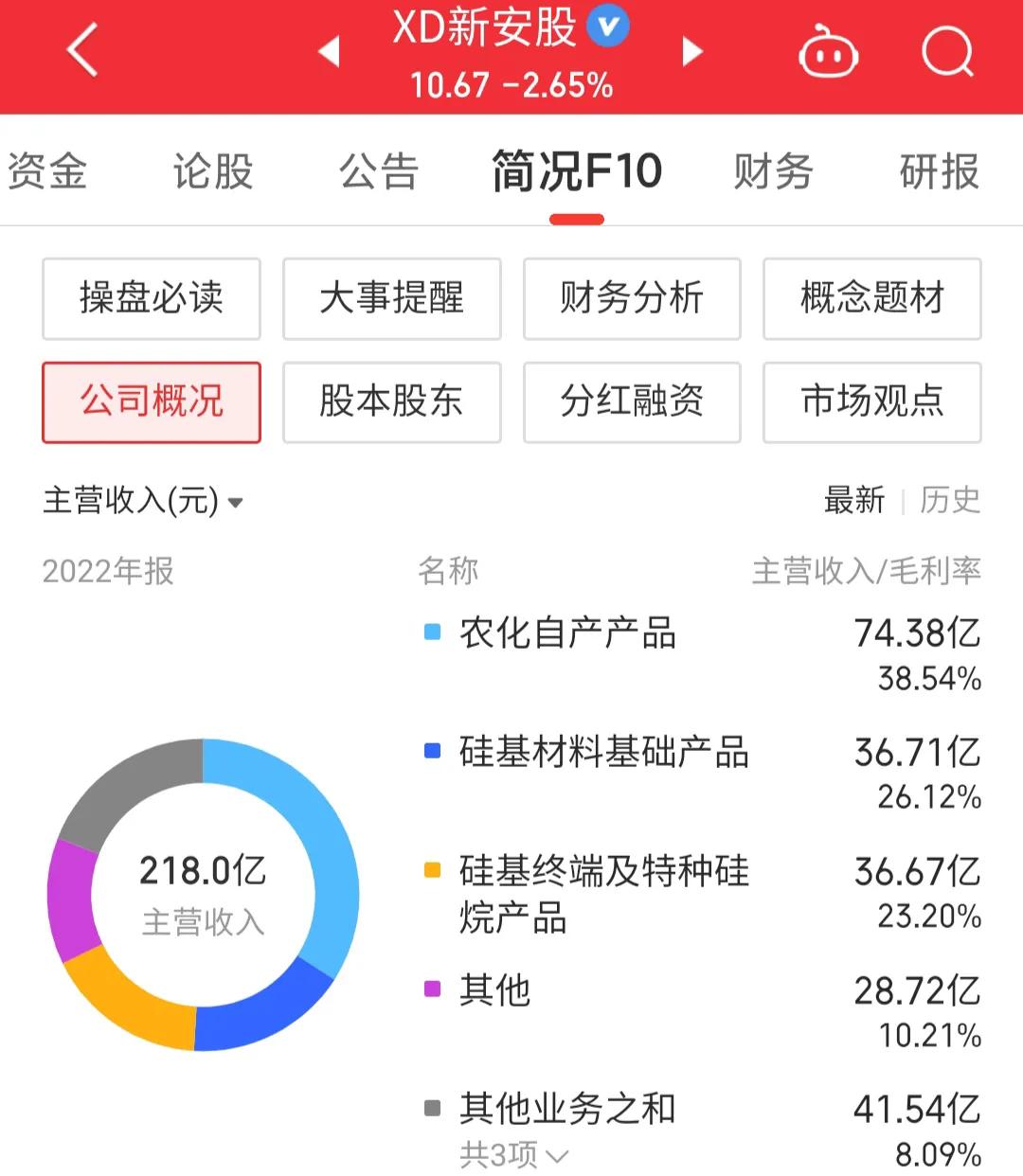Click the 财务分析 button
This screenshot has height=1176, width=1023.
pos(632,298)
